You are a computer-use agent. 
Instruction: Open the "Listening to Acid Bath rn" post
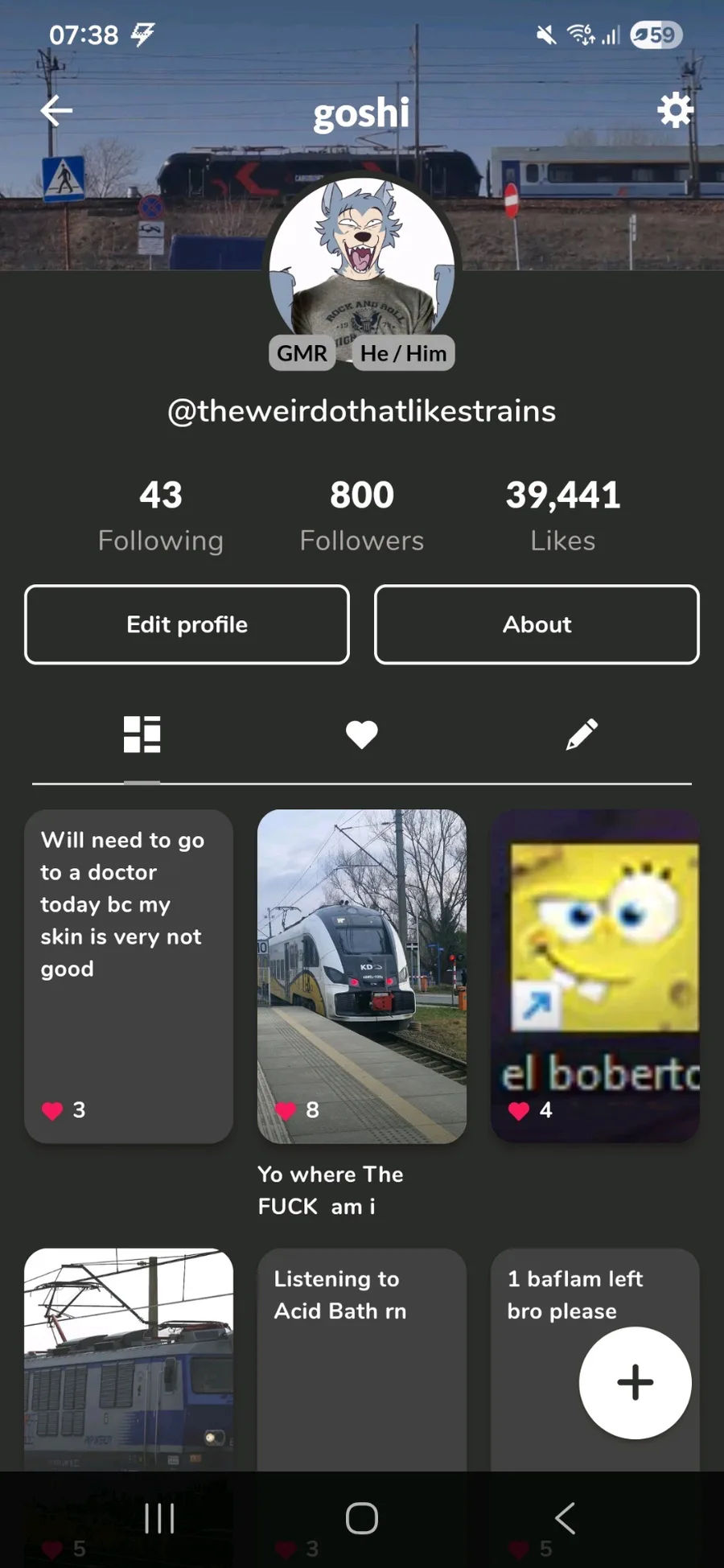[361, 1352]
